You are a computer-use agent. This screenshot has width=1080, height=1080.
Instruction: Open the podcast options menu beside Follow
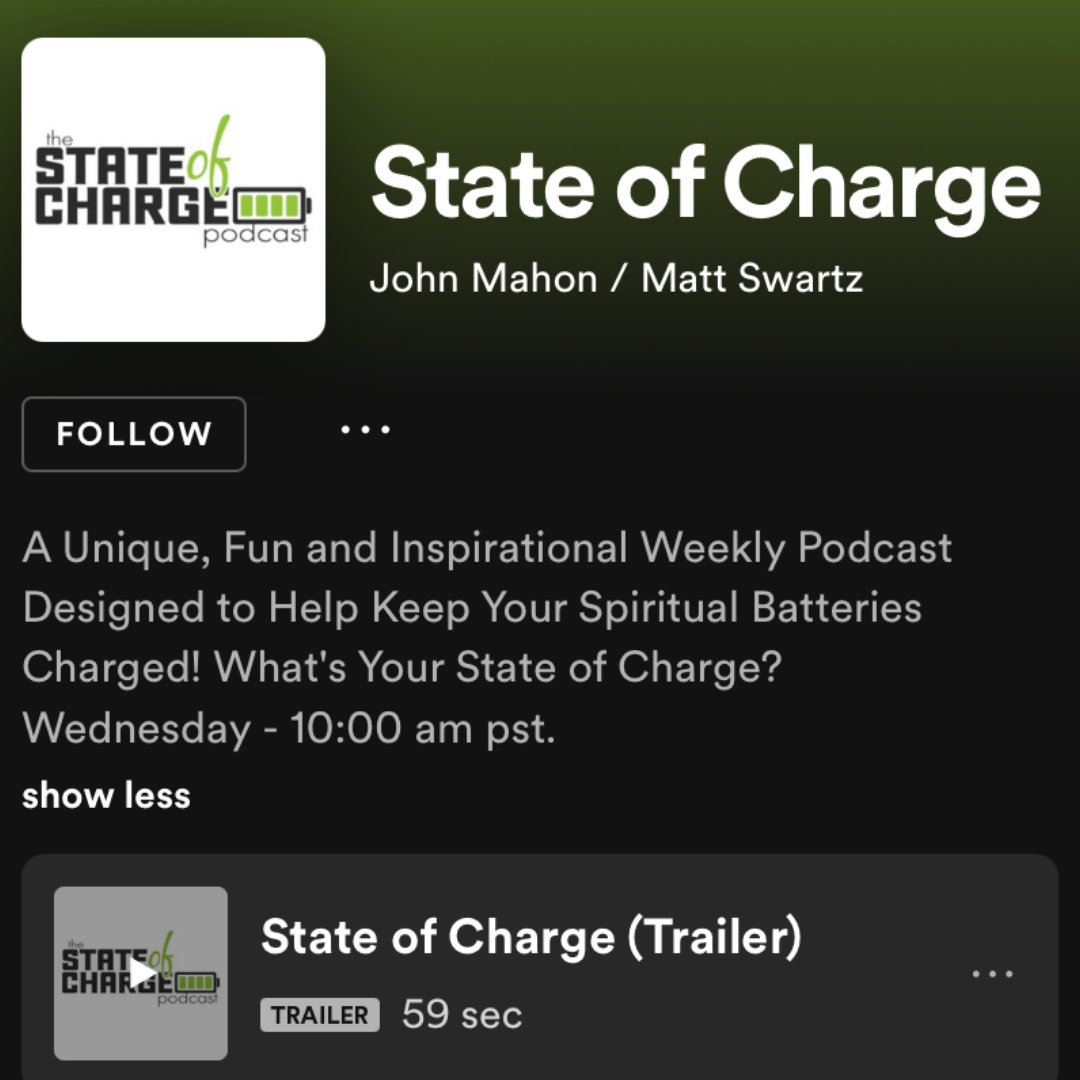[365, 431]
